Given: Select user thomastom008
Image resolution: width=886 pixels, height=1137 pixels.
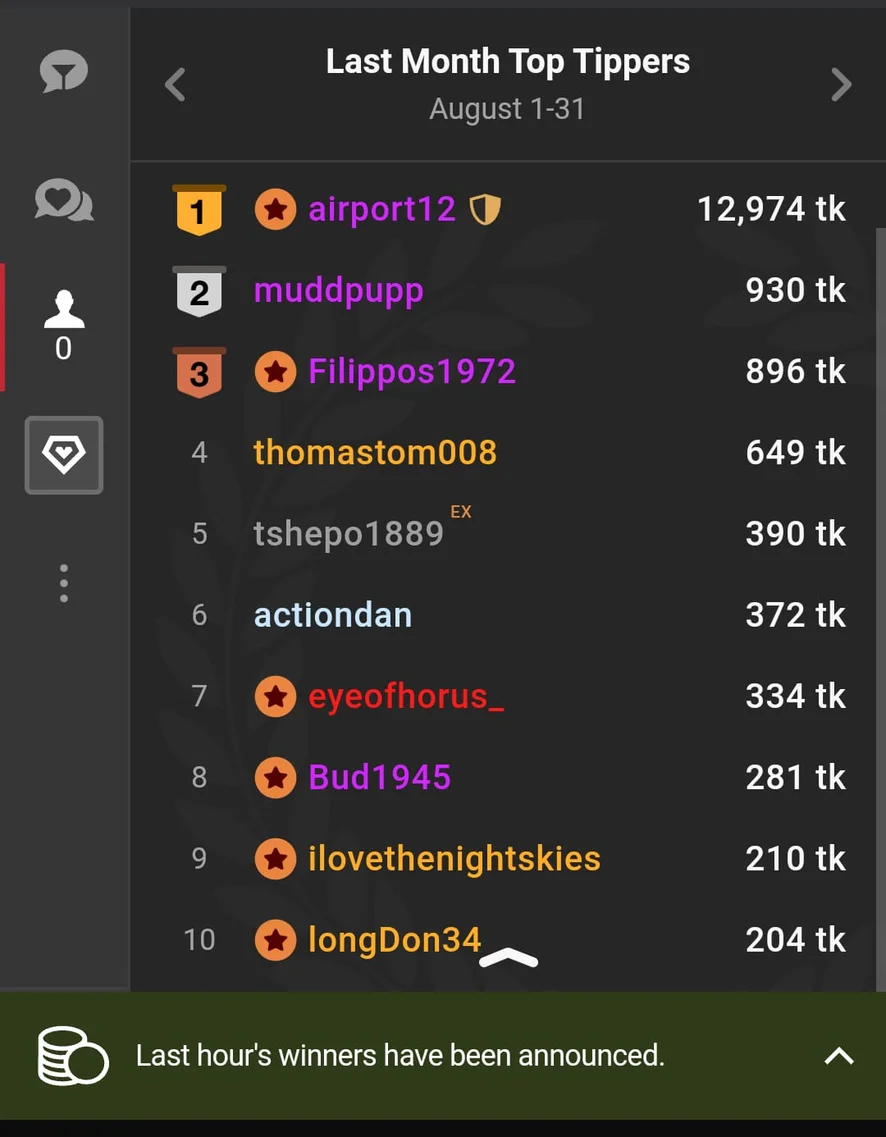Looking at the screenshot, I should tap(375, 453).
